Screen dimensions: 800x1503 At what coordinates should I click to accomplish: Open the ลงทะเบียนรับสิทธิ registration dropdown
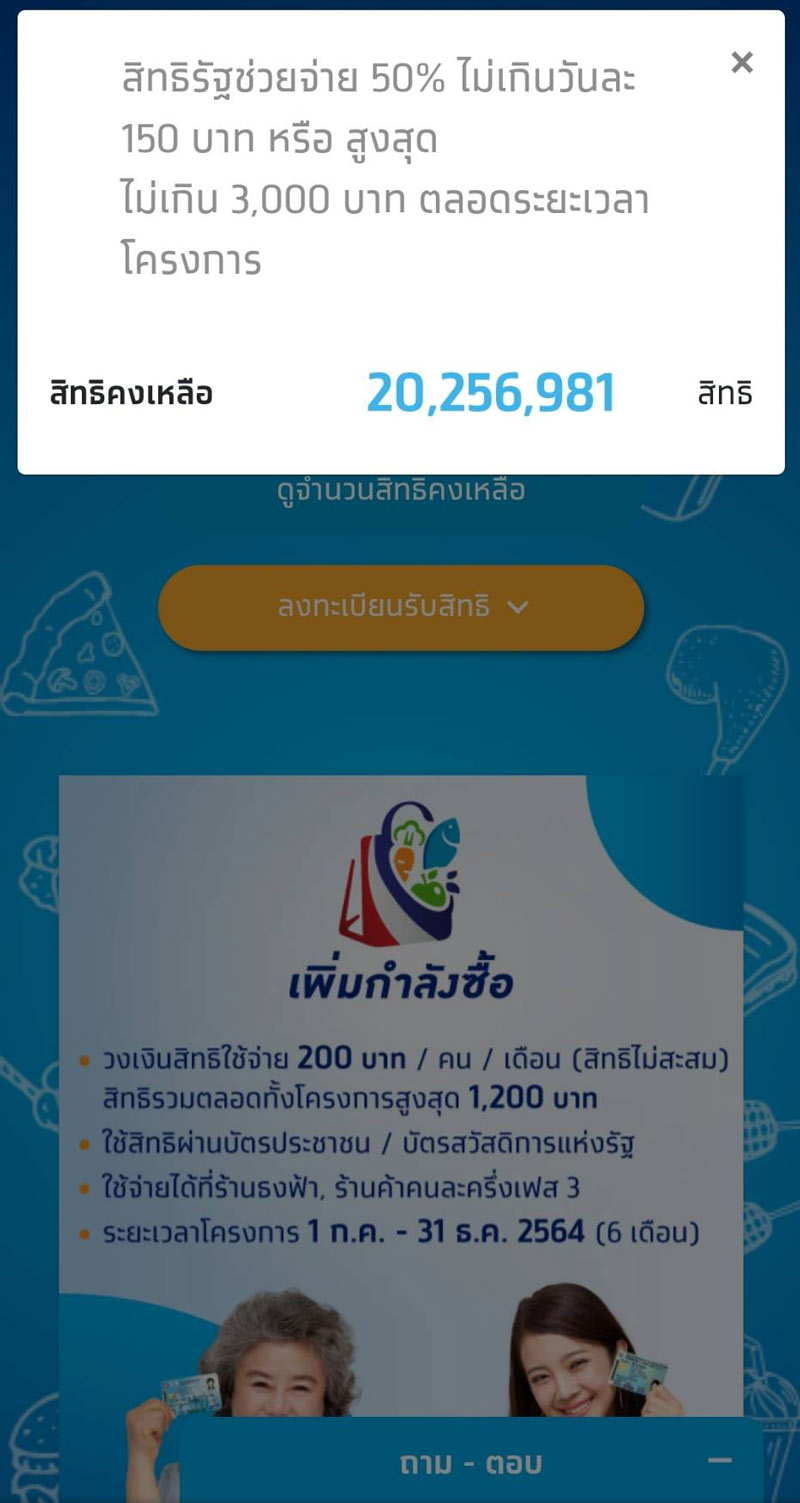click(x=400, y=607)
